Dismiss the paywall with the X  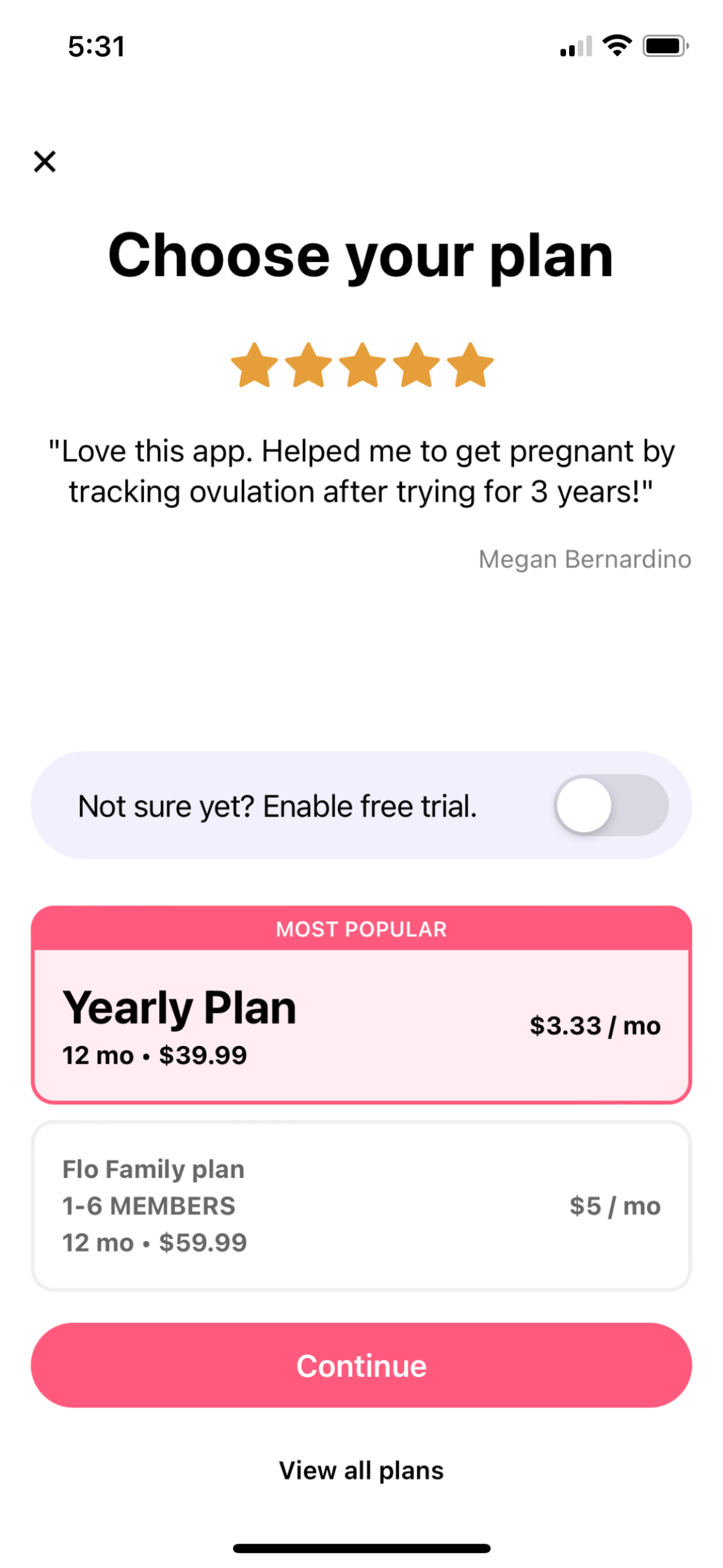coord(45,161)
